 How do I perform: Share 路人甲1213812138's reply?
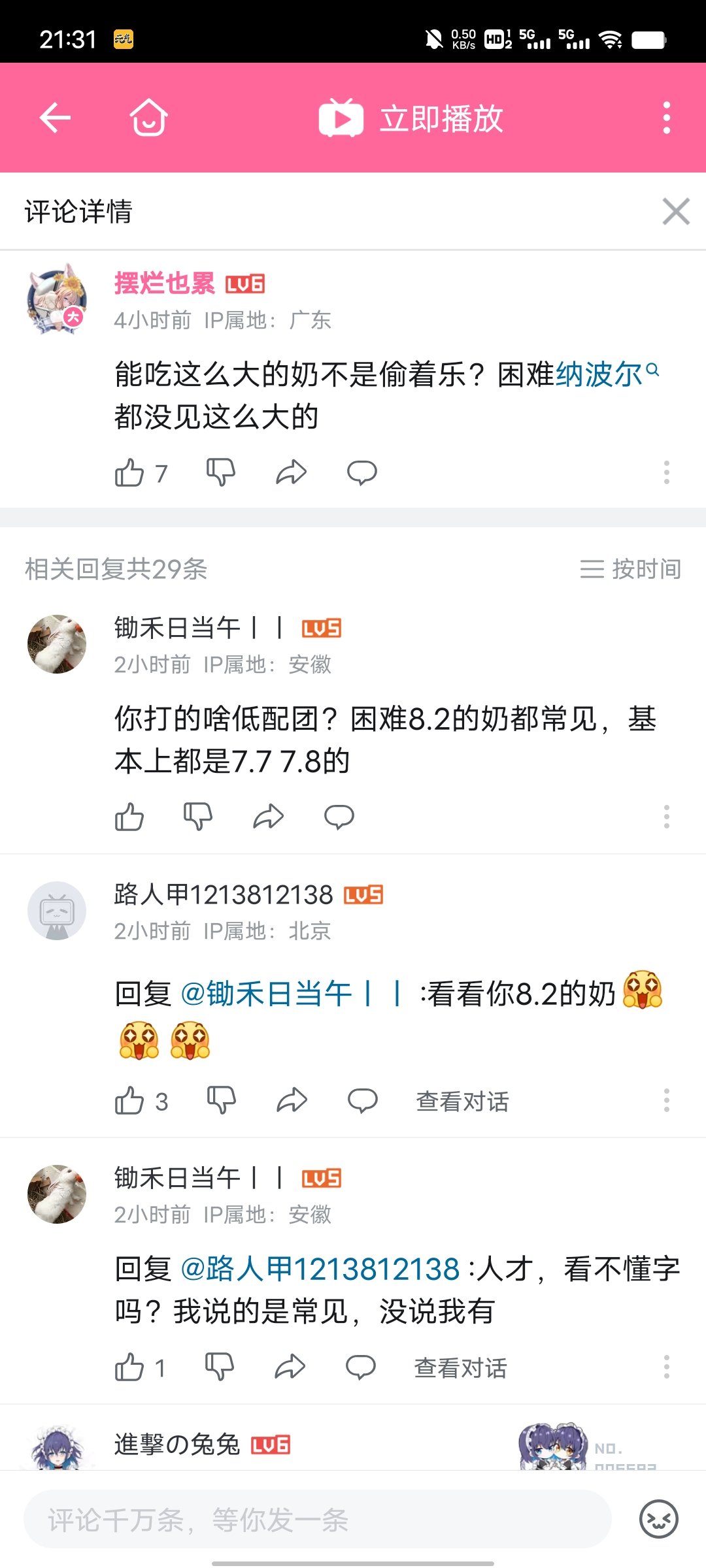click(x=292, y=1101)
